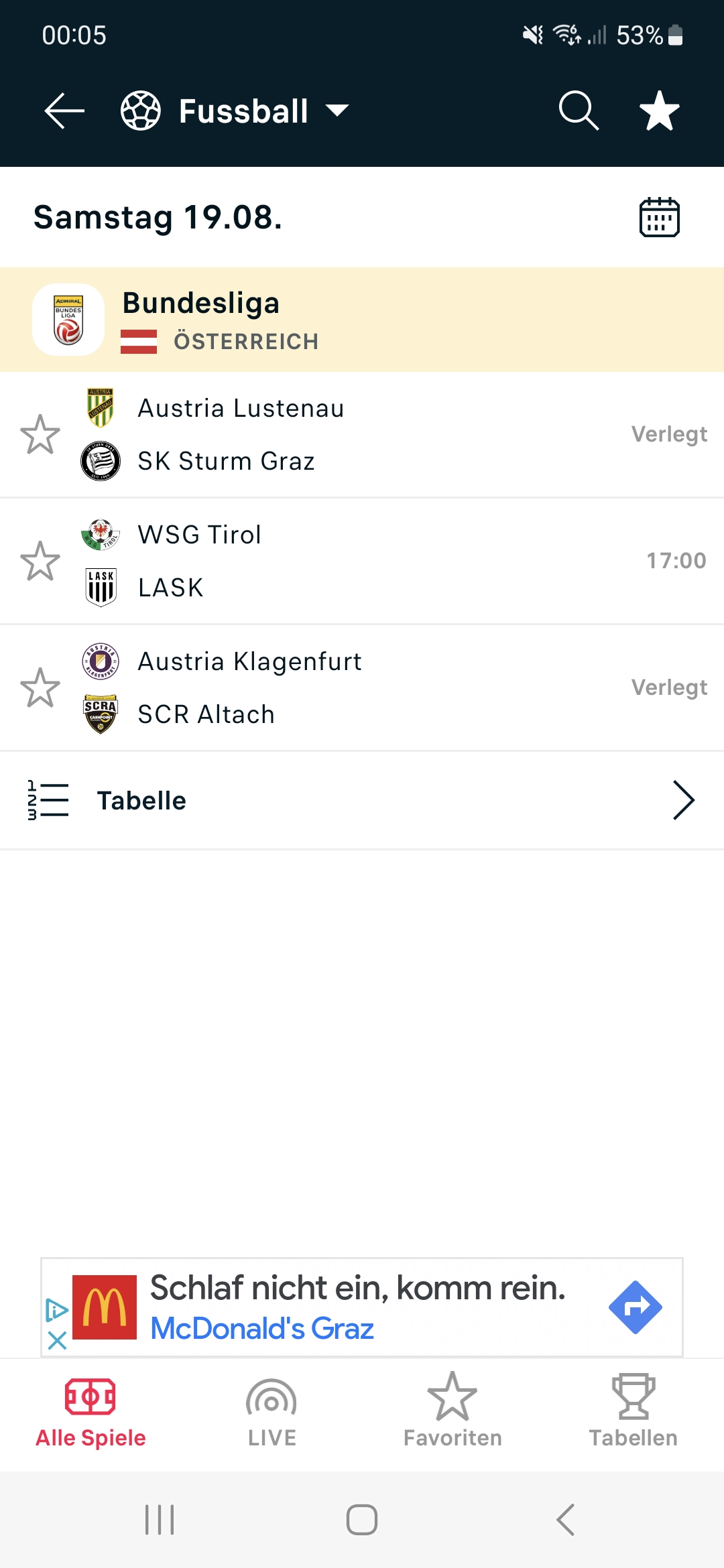Open the Fussball sport dropdown
This screenshot has width=724, height=1568.
pos(235,111)
